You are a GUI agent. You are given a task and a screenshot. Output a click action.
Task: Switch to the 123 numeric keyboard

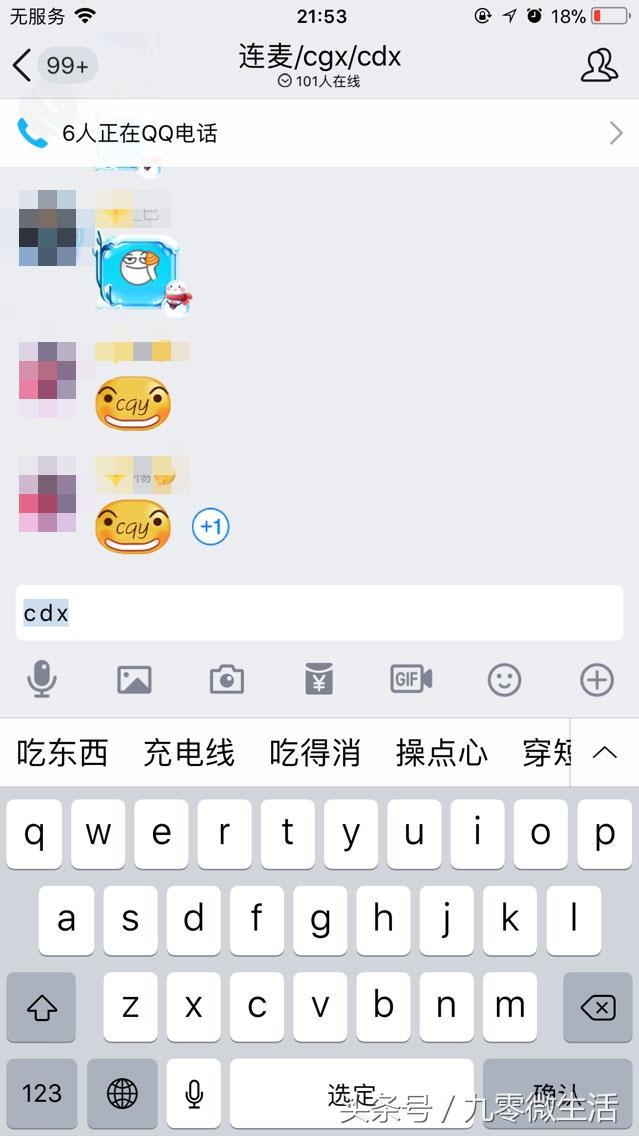click(41, 1093)
